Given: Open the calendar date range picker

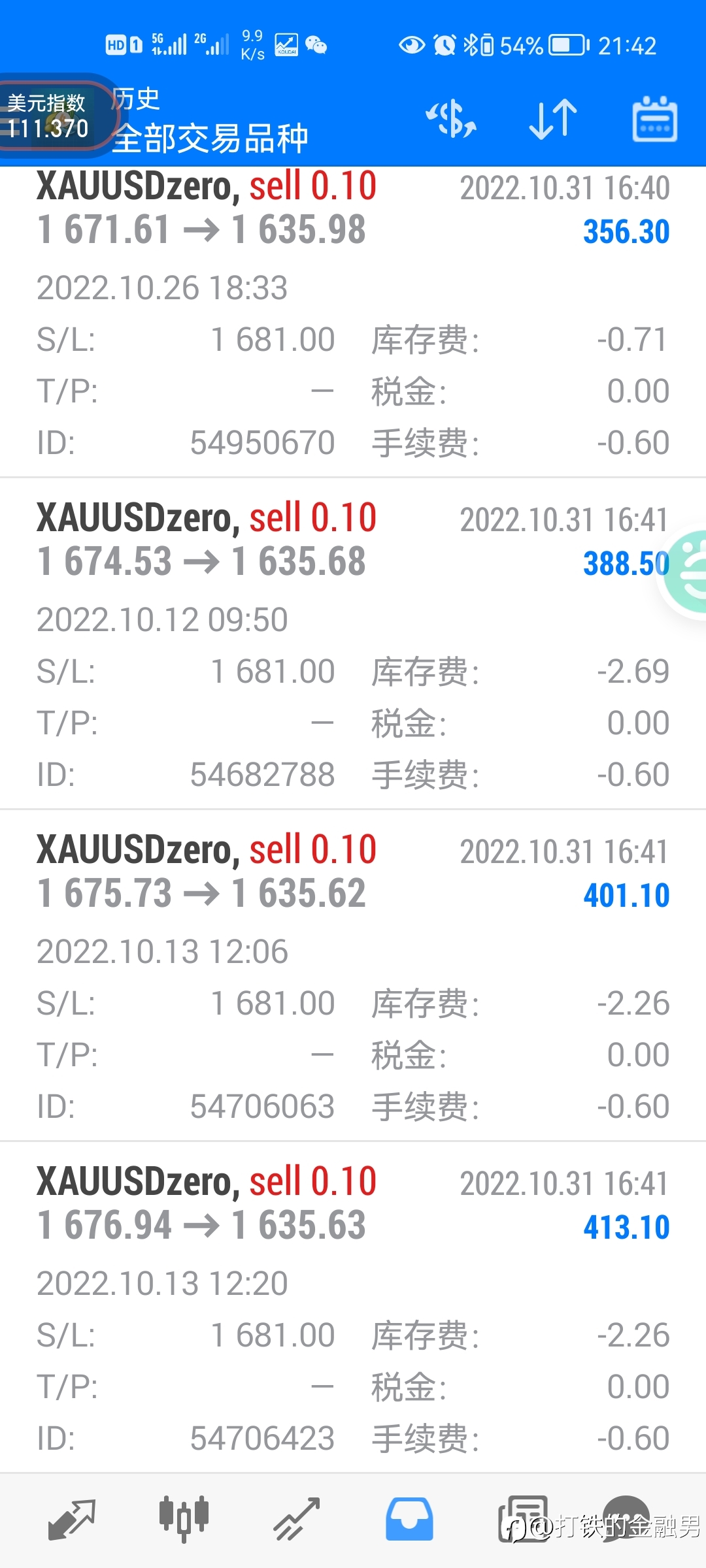Looking at the screenshot, I should [x=654, y=119].
